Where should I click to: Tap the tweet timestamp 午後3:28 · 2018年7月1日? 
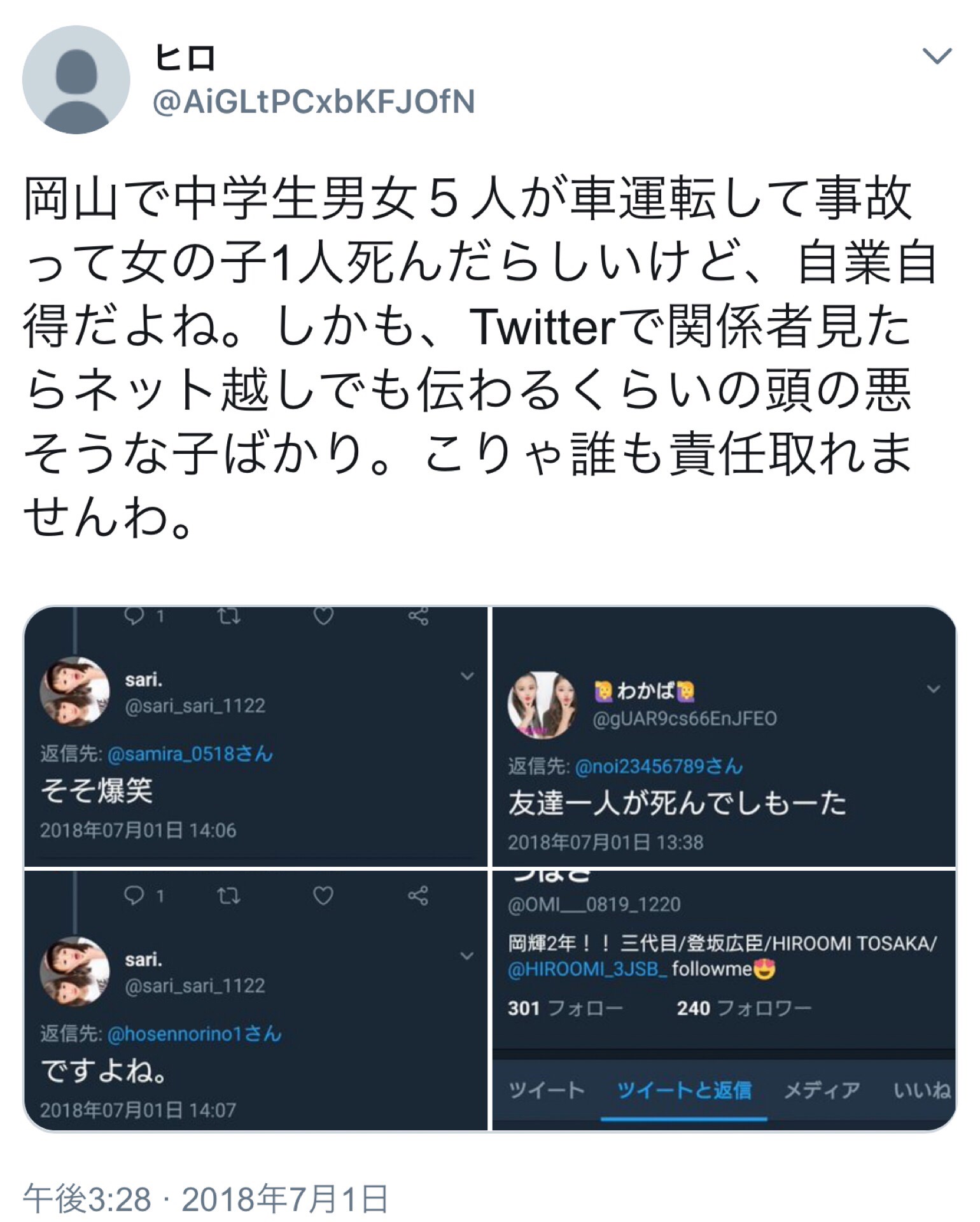[x=206, y=1199]
